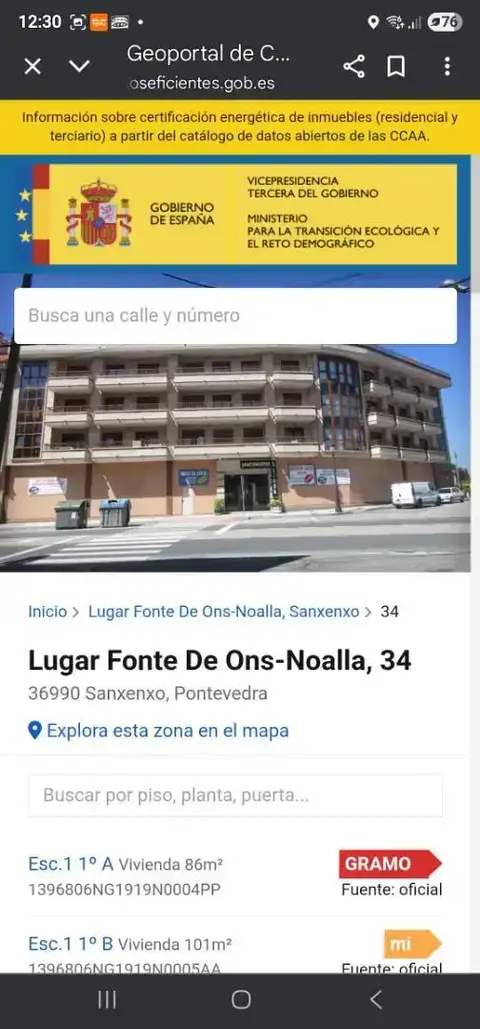The image size is (480, 1029).
Task: Expand the tab options chevron
Action: 79,66
